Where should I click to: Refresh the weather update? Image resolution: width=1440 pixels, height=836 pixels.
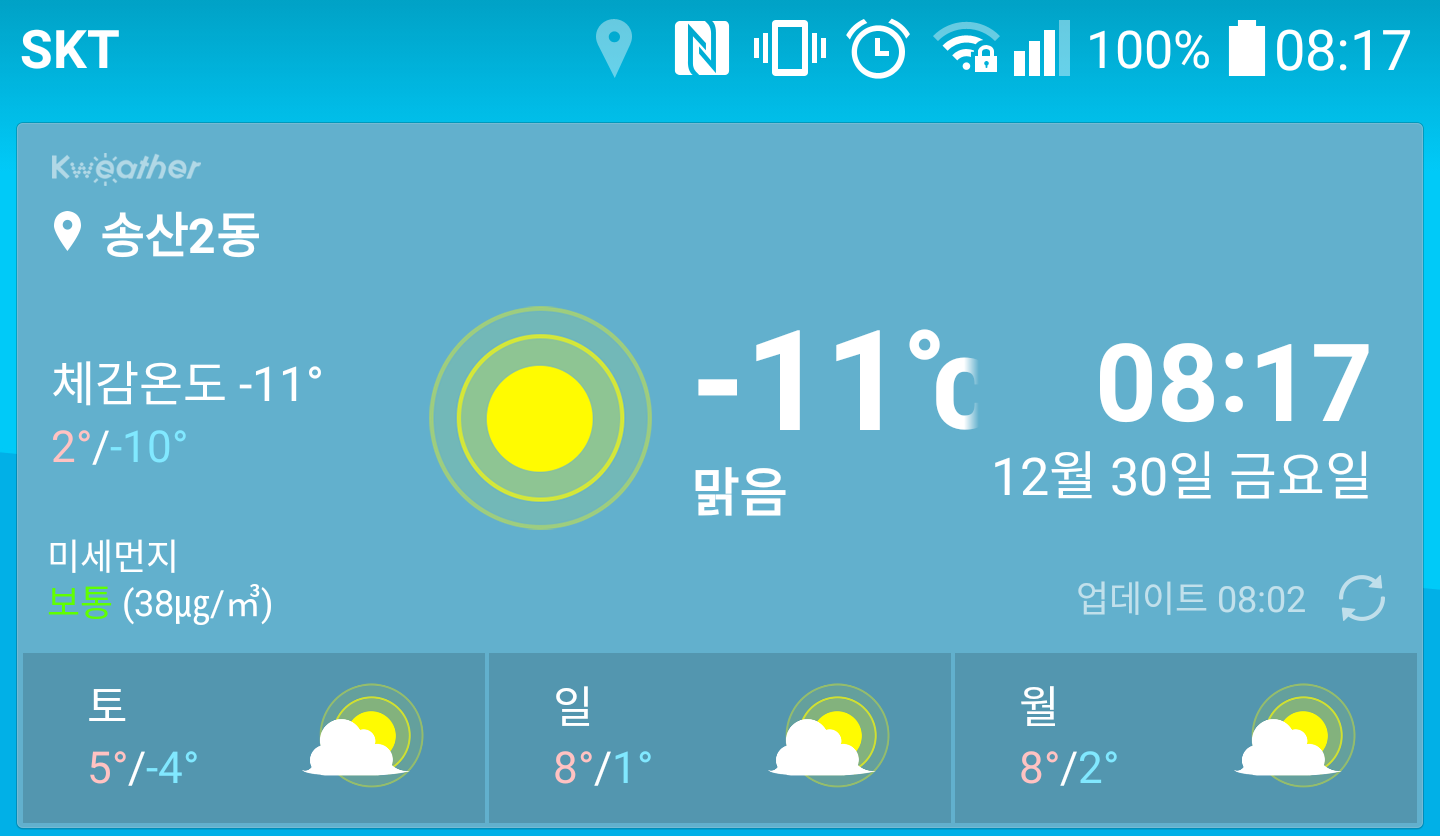1361,598
